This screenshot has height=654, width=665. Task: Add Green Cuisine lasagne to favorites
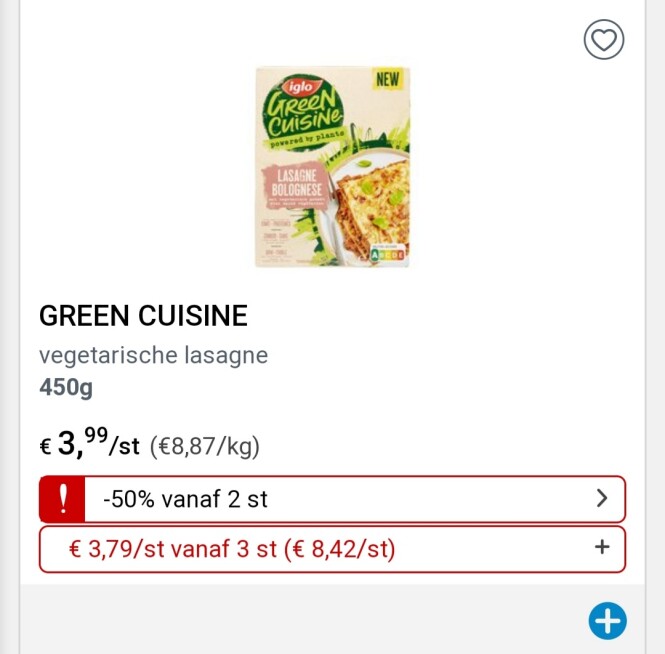[x=603, y=40]
